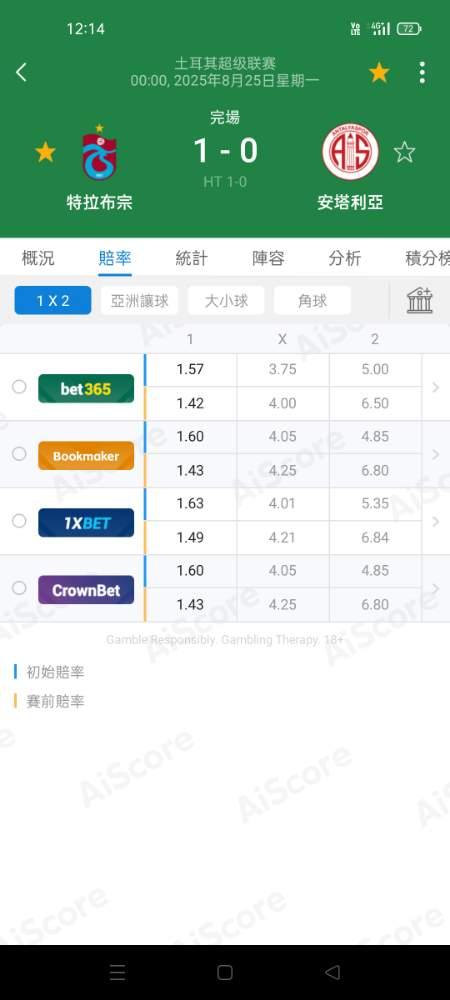Image resolution: width=450 pixels, height=1000 pixels.
Task: Unfavorite the team 特拉布宗 star
Action: point(45,152)
